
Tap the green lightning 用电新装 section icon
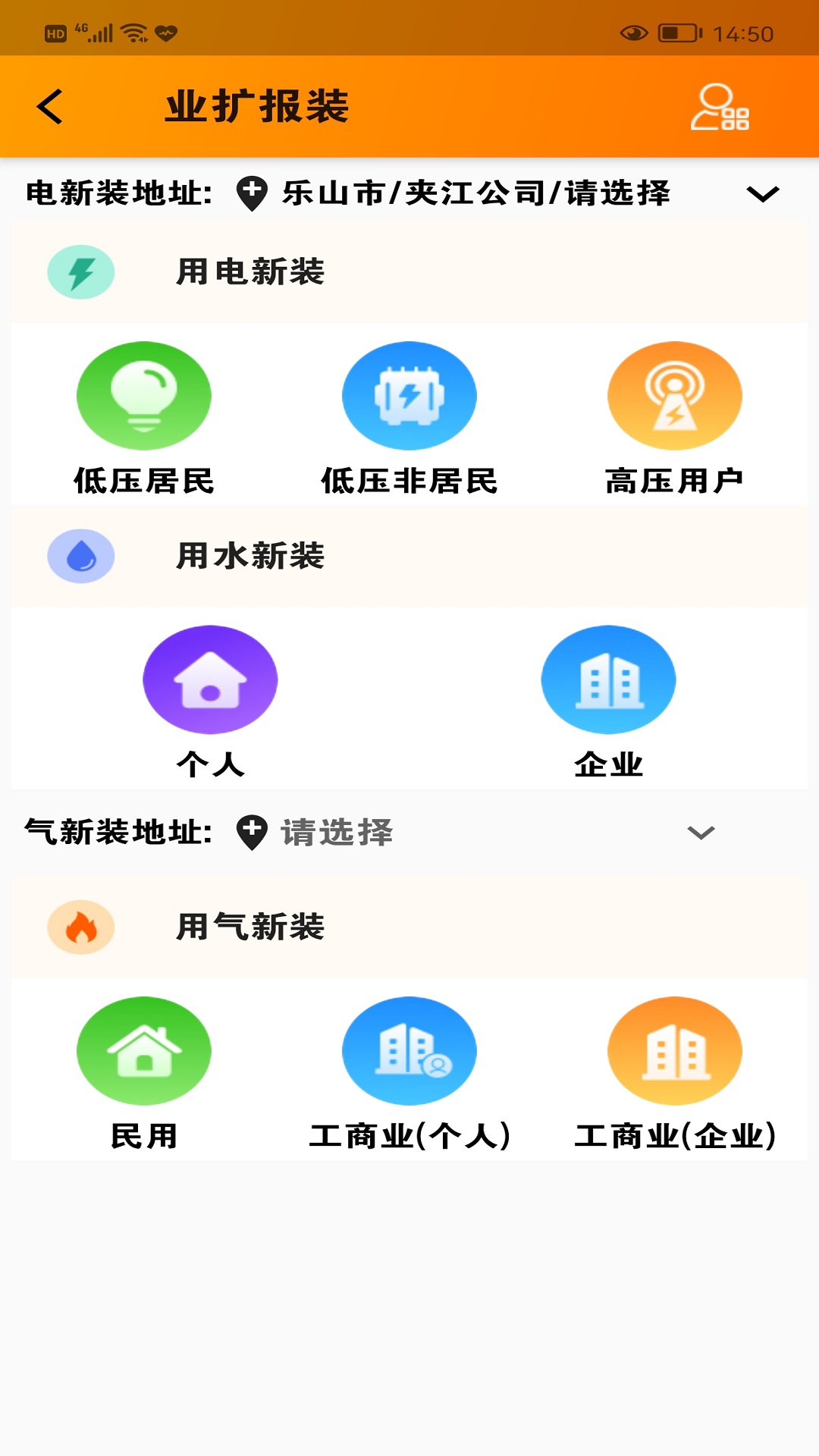81,271
